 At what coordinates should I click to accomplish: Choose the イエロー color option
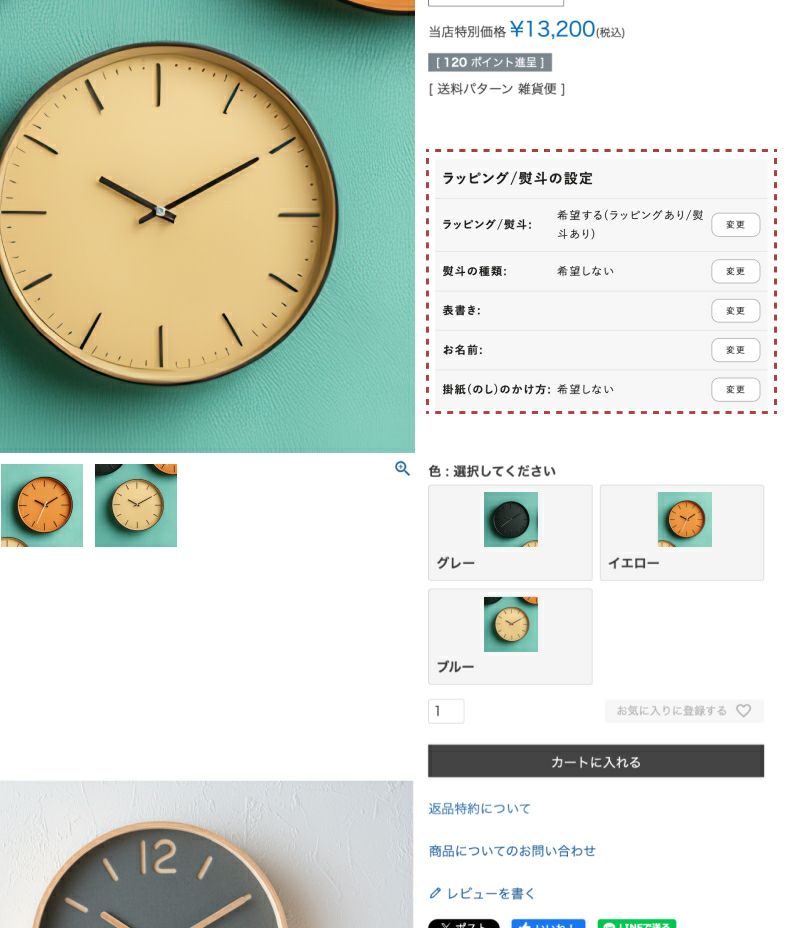coord(682,532)
